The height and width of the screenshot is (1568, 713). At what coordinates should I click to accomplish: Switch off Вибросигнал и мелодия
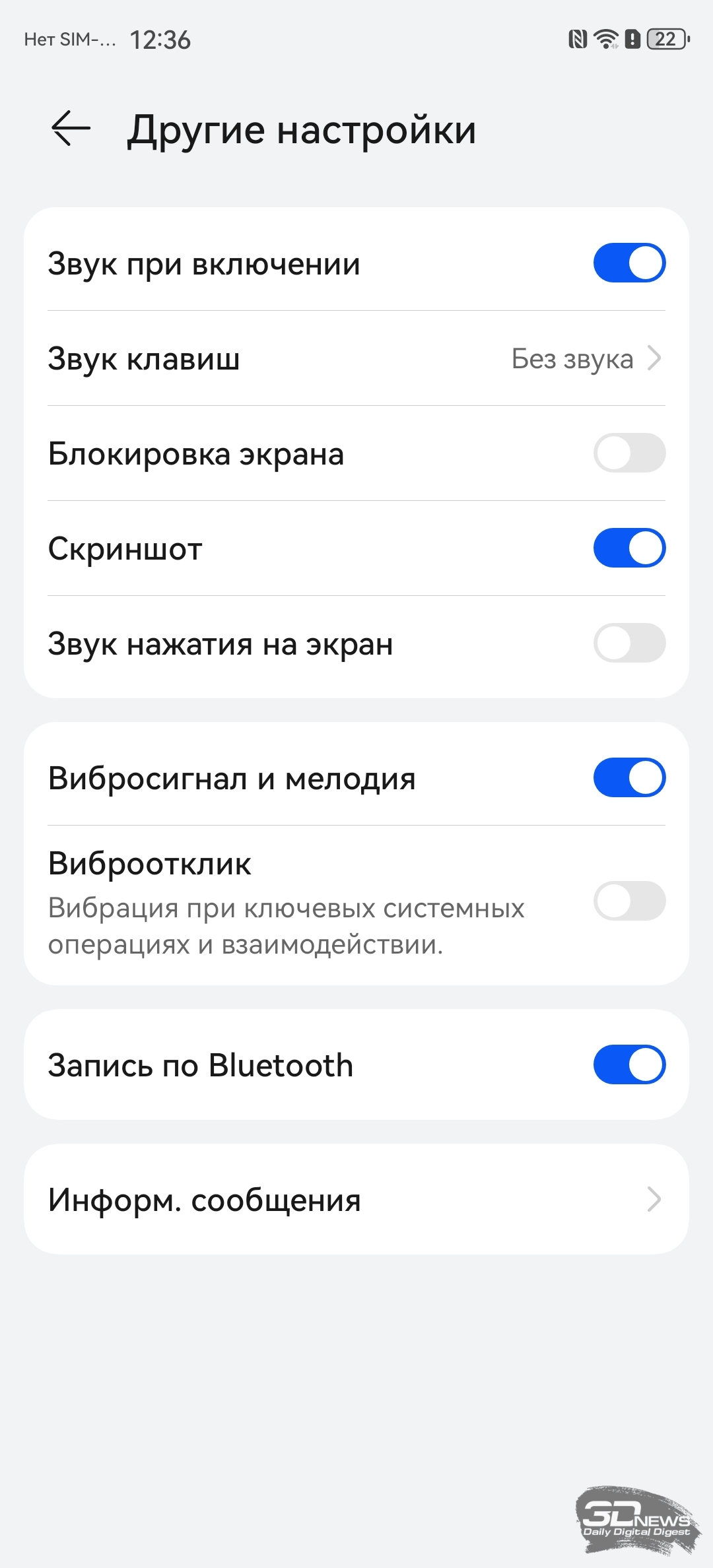click(628, 777)
